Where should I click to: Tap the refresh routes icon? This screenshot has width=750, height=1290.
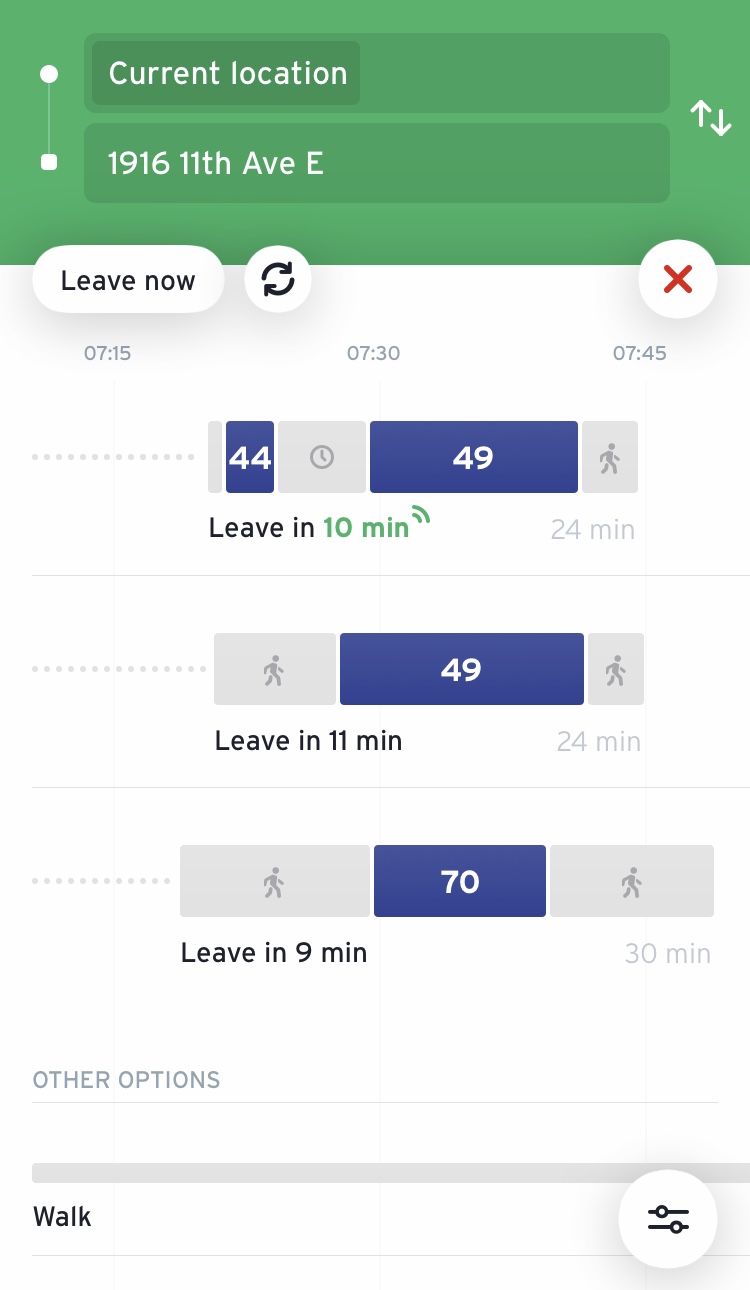(x=277, y=279)
